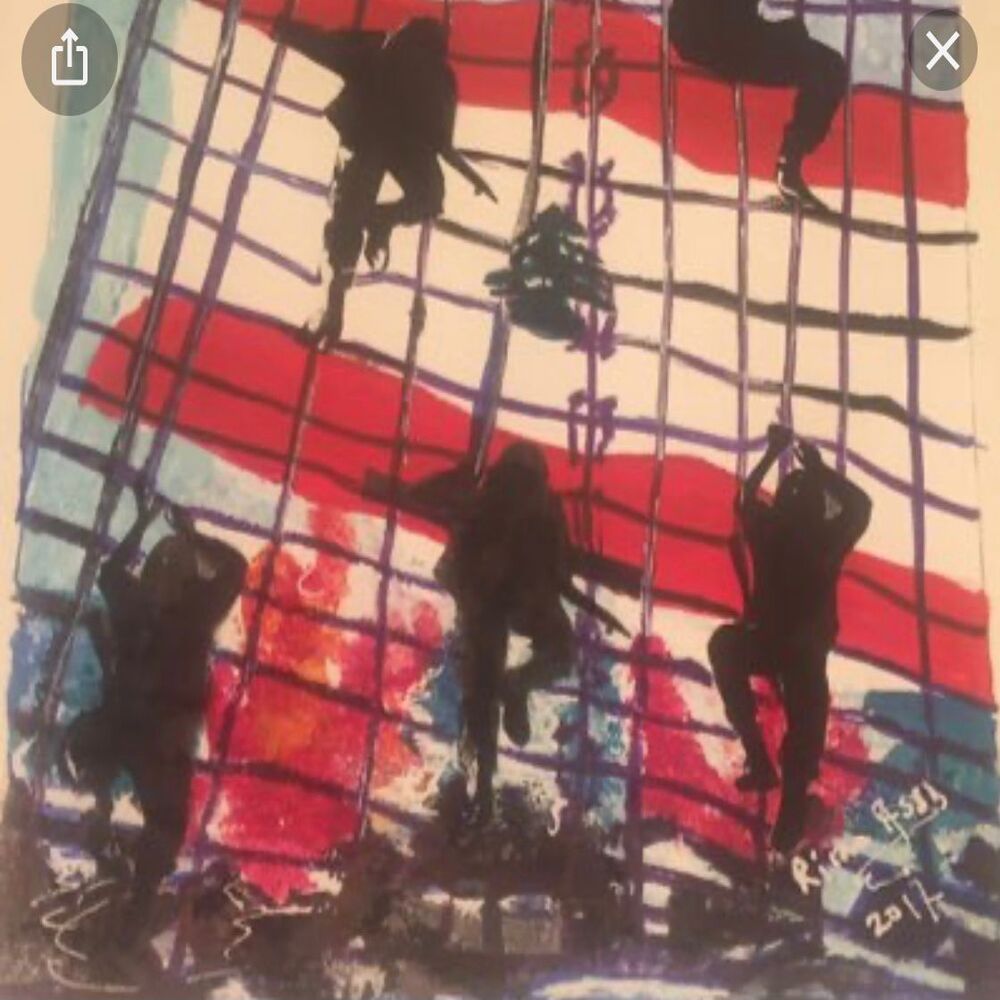Viewport: 1000px width, 1000px height.
Task: Share this image
Action: (x=69, y=57)
